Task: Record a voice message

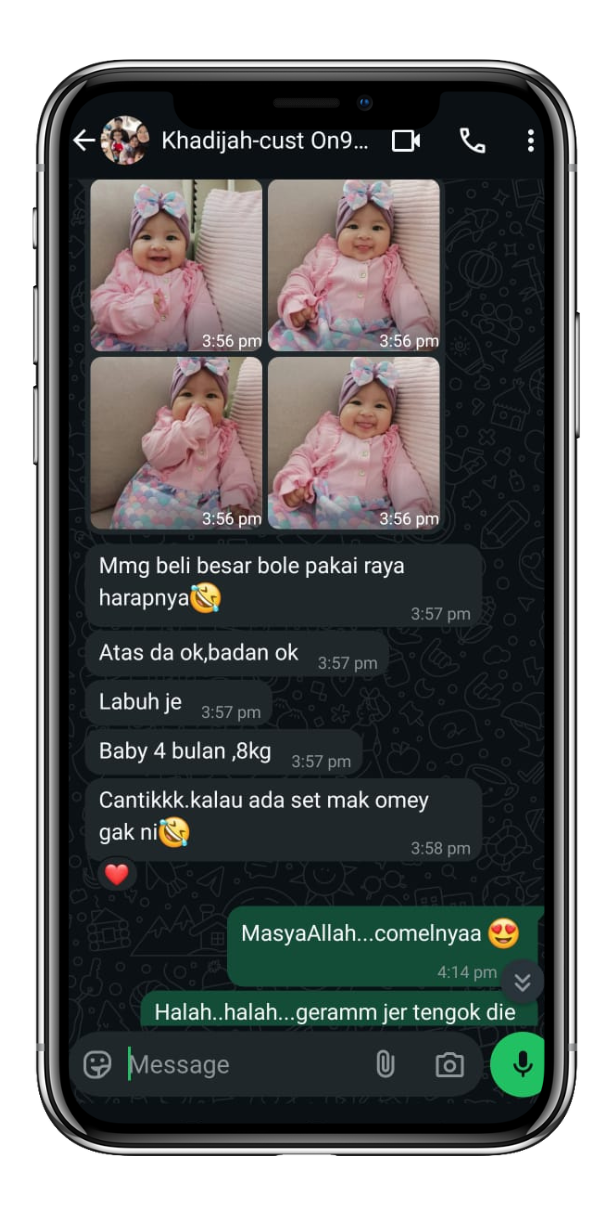Action: [520, 1064]
